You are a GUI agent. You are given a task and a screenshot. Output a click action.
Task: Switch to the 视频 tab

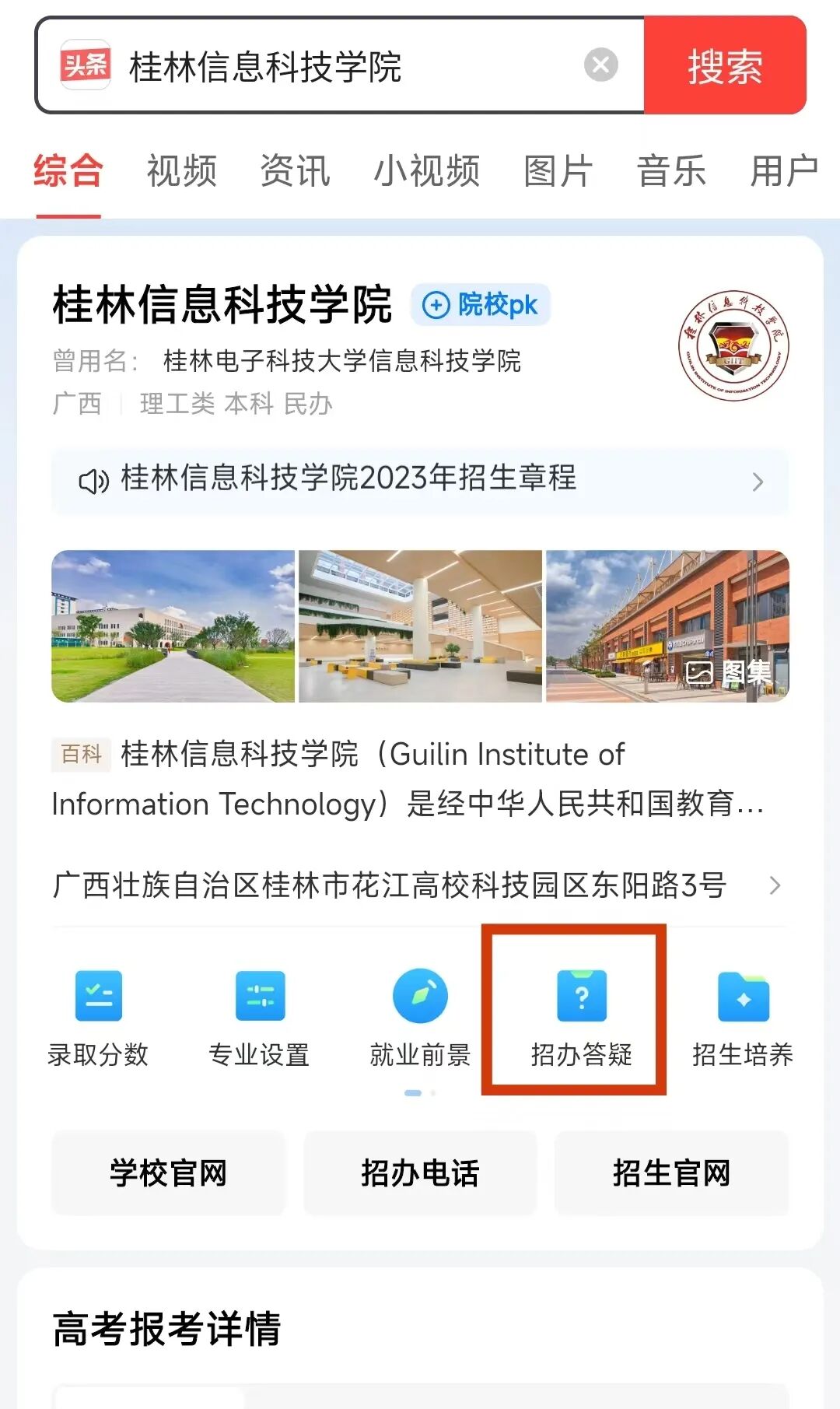point(181,171)
